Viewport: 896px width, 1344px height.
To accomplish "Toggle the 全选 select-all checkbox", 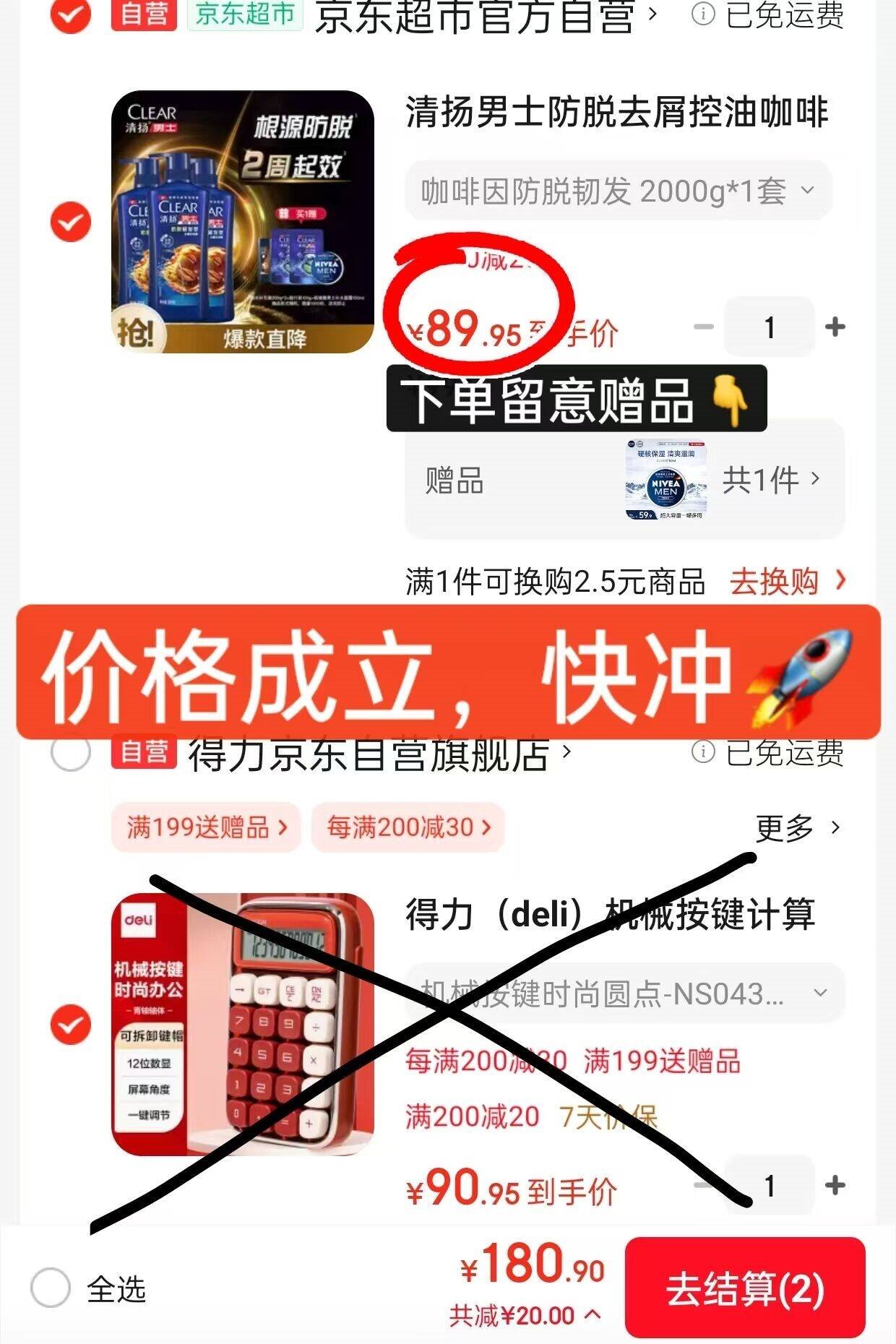I will click(x=51, y=1287).
